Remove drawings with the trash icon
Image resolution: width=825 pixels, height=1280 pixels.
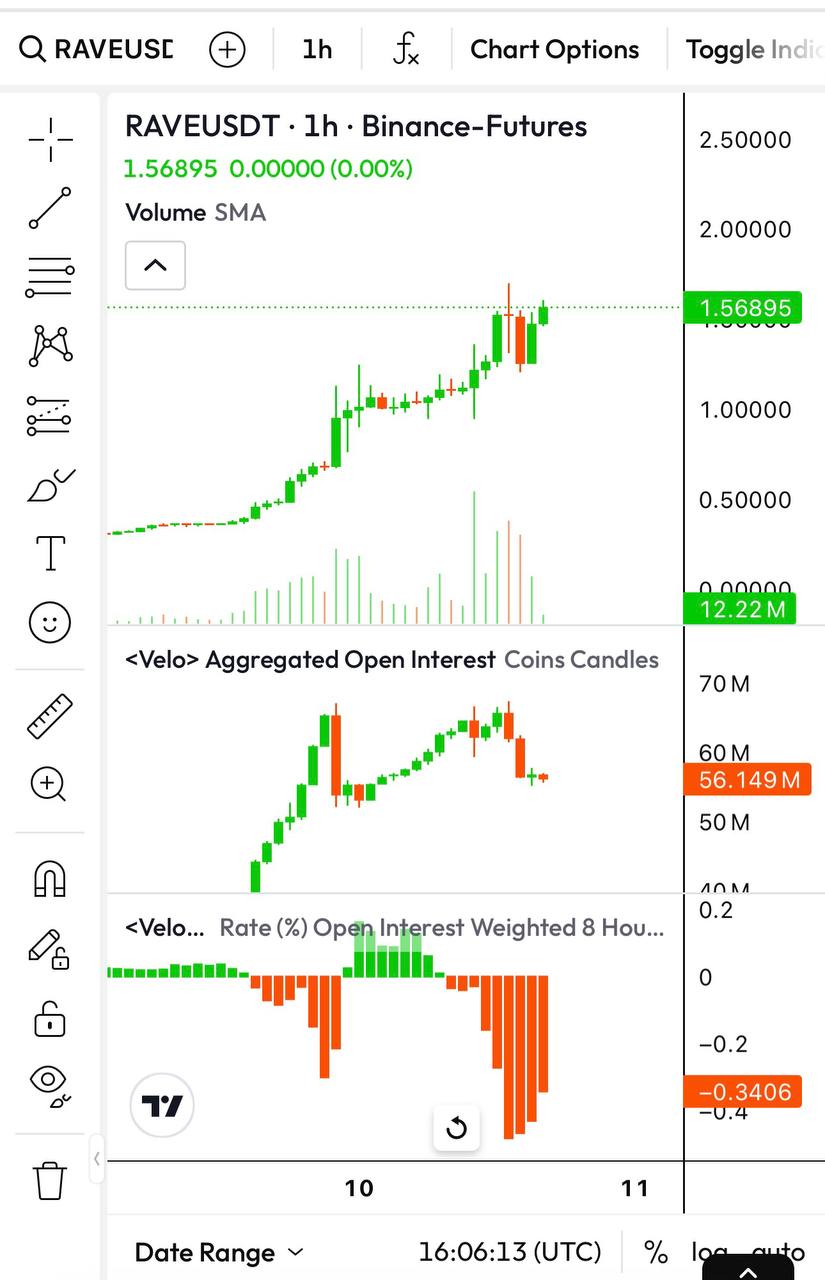[50, 1180]
